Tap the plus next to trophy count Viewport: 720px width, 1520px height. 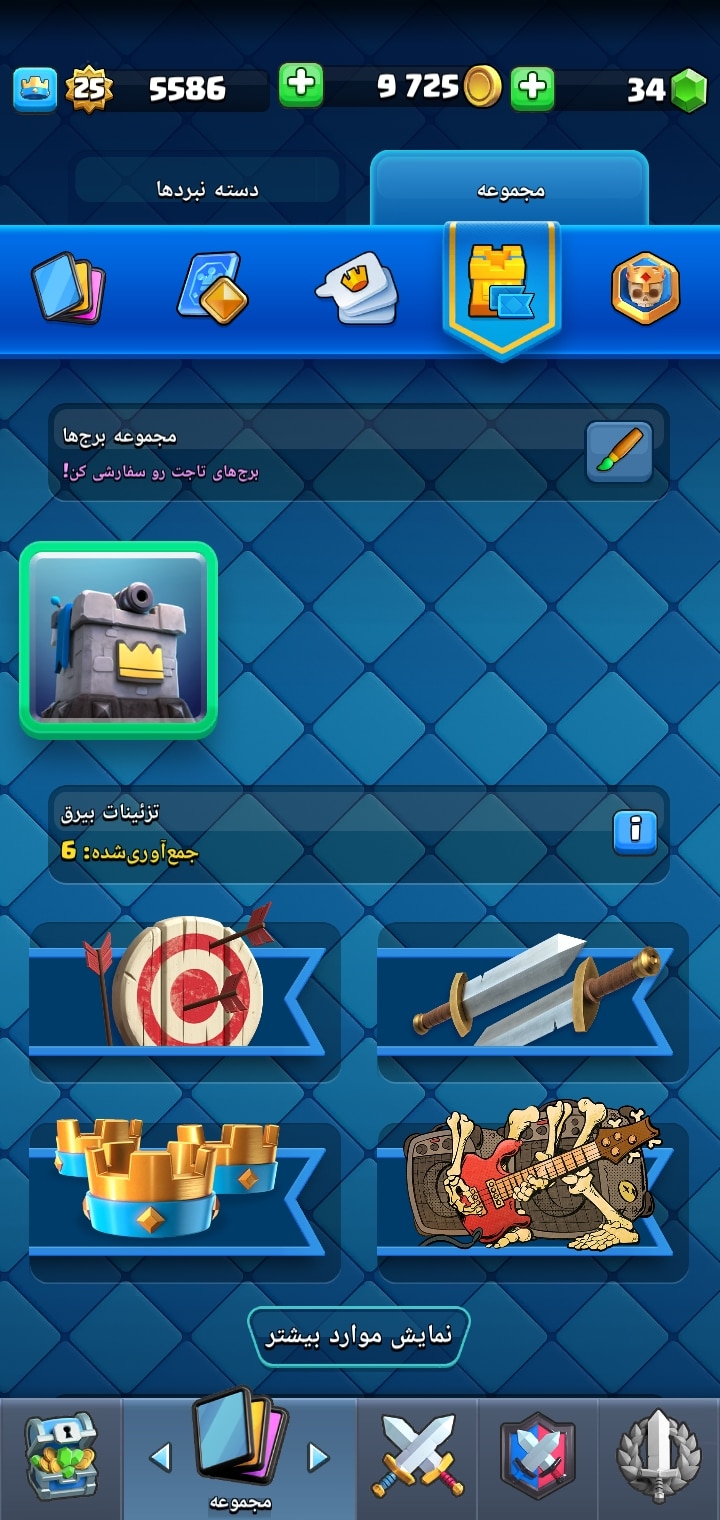300,86
